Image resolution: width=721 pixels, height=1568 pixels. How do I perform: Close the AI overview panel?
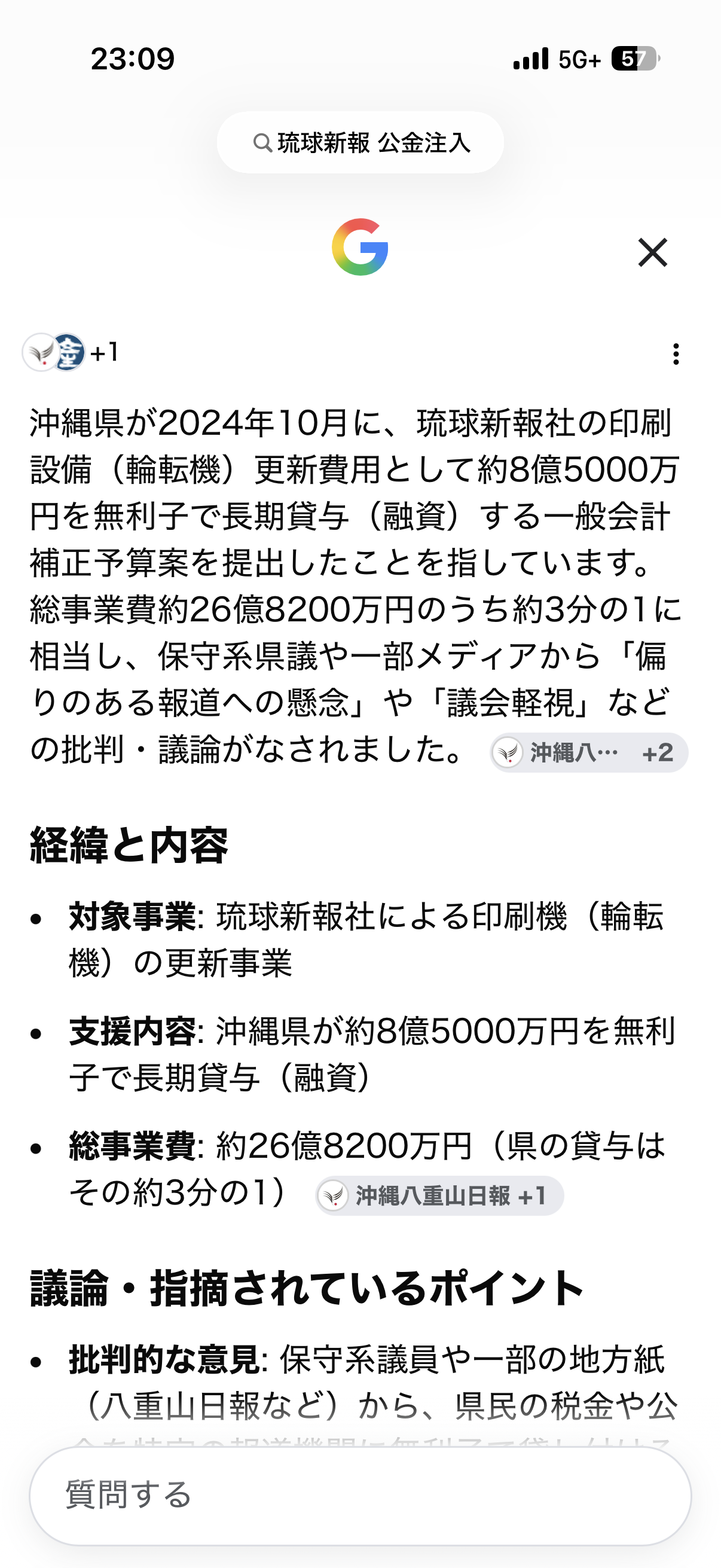pyautogui.click(x=652, y=252)
